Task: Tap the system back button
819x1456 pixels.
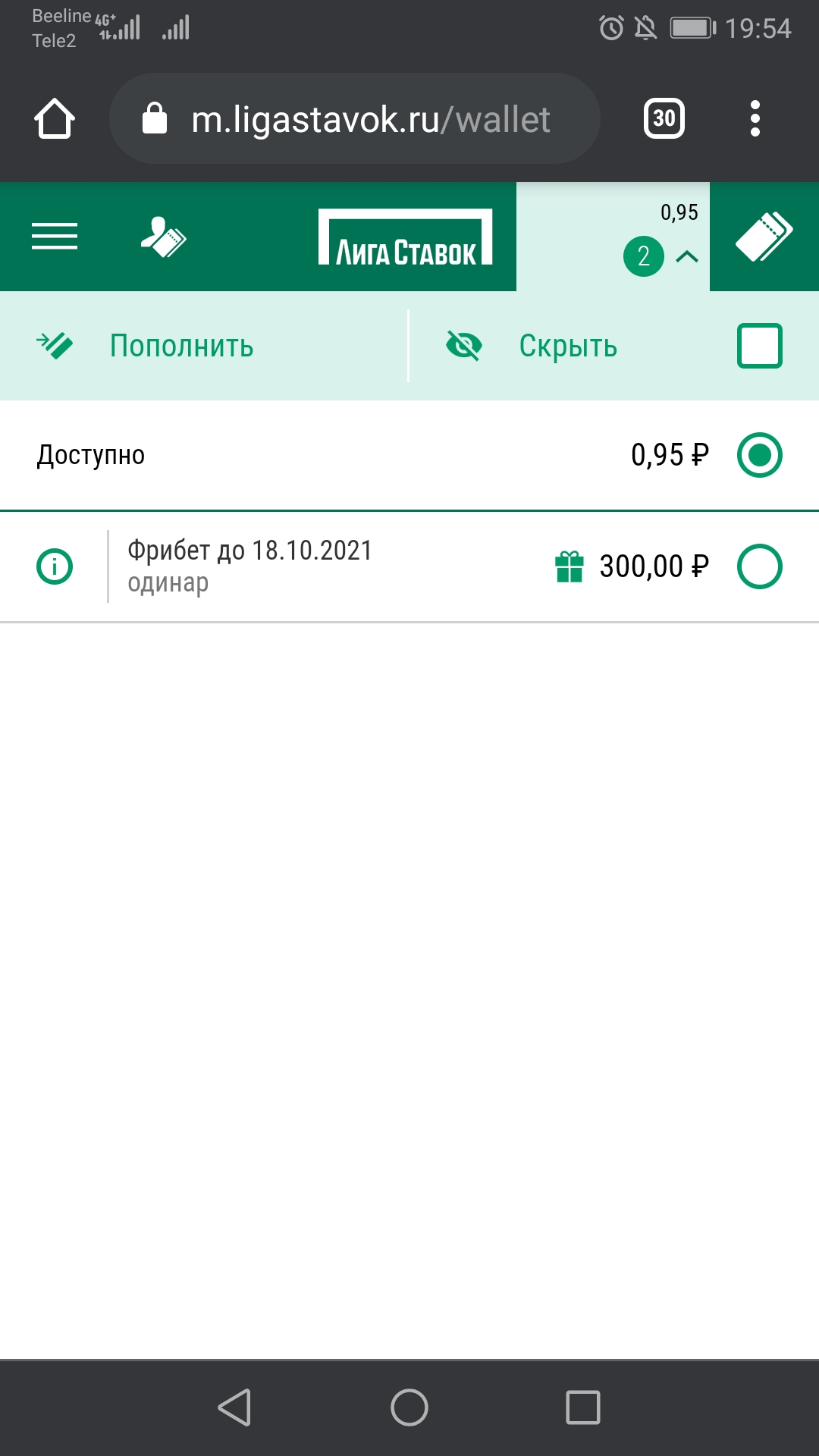Action: coord(235,1407)
